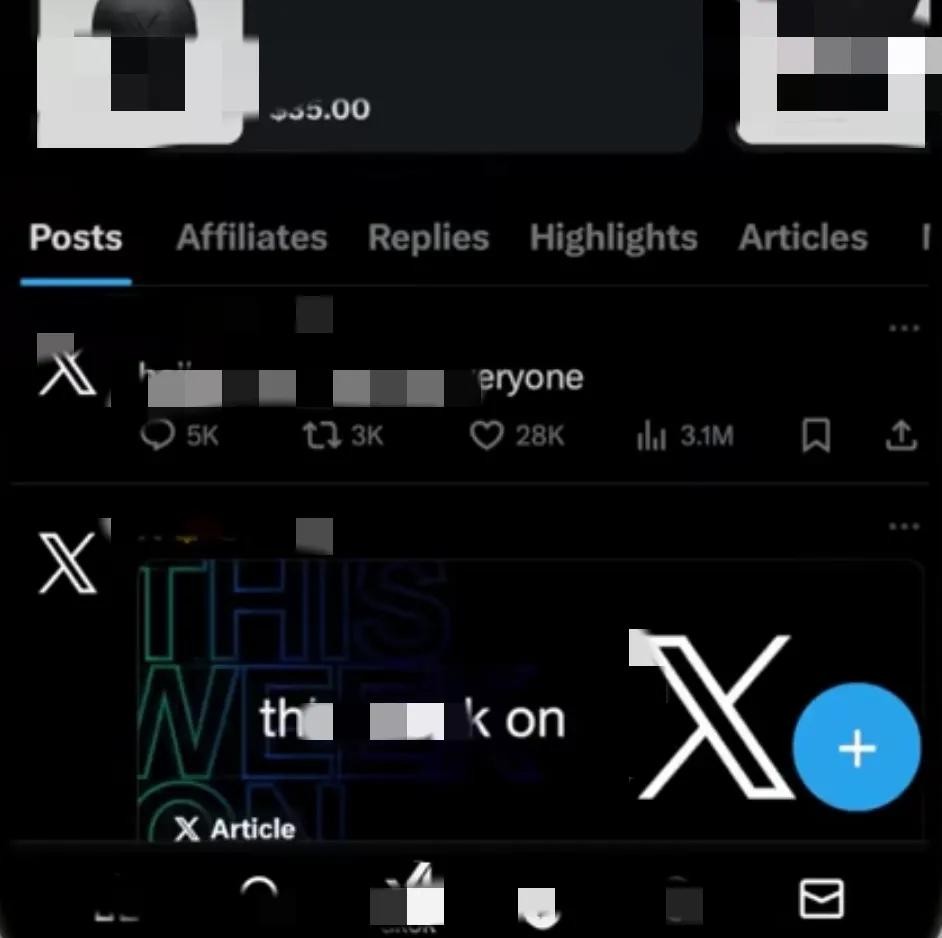Bookmark the post with 28K likes
The width and height of the screenshot is (942, 938).
click(816, 436)
